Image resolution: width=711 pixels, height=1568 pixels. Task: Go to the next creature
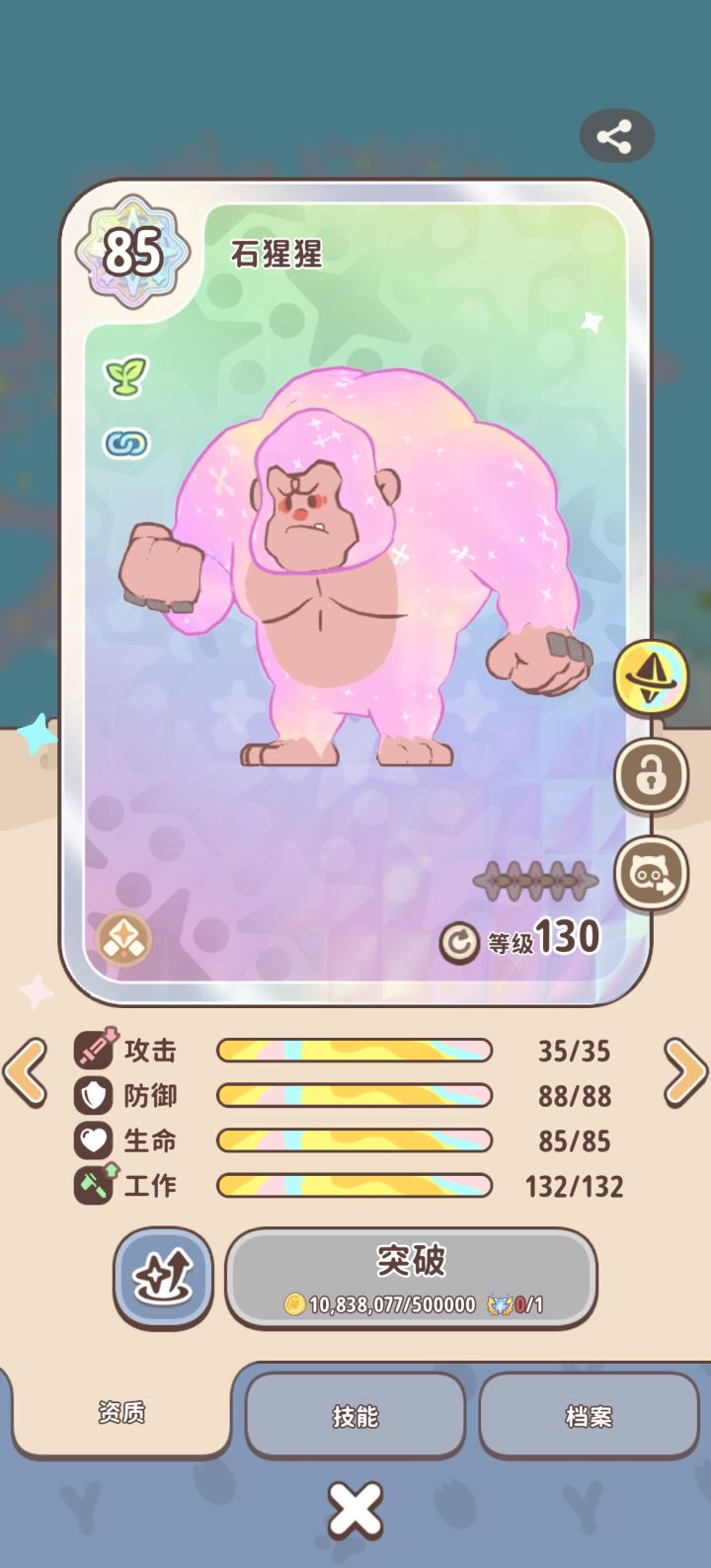[x=684, y=1071]
